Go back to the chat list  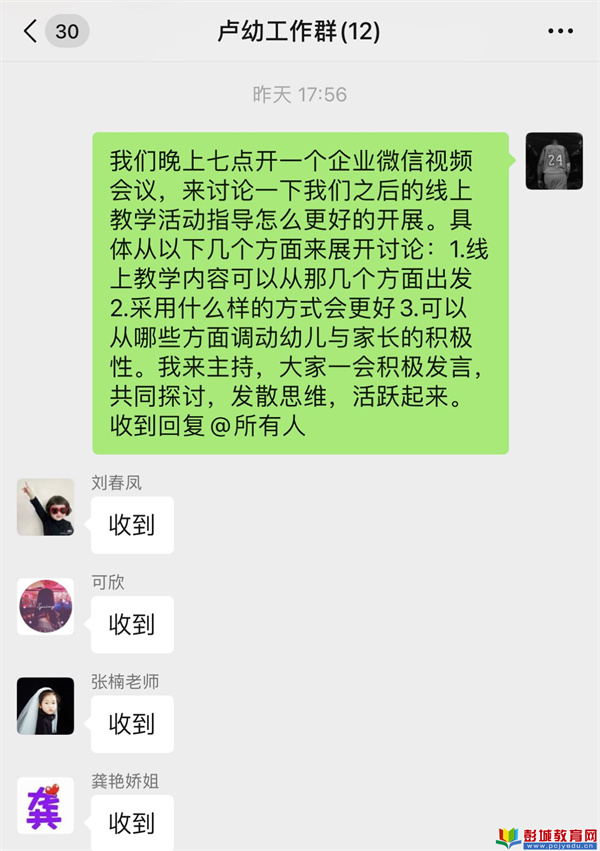[32, 31]
